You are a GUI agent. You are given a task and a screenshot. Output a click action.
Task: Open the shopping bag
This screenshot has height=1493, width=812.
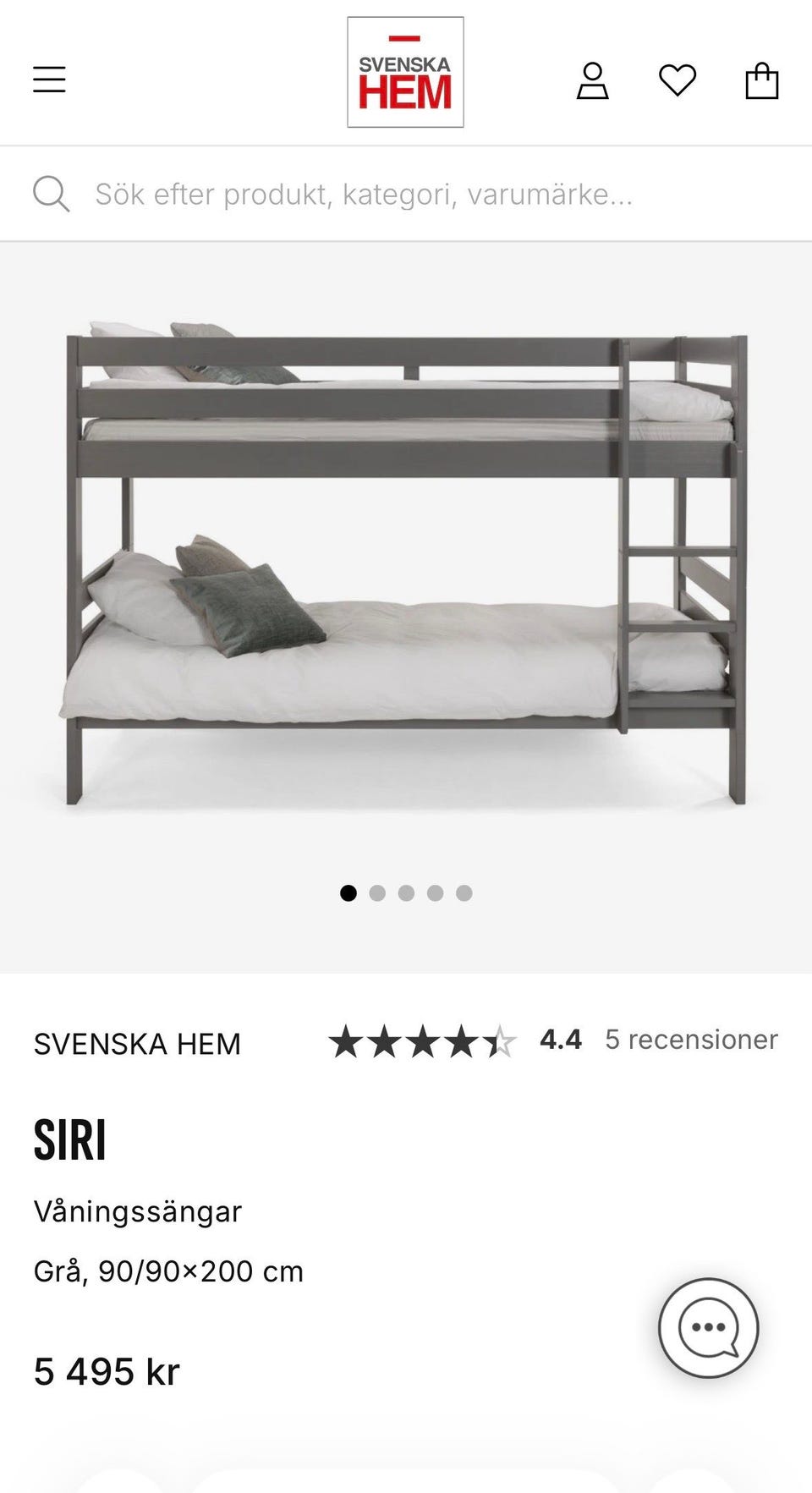[761, 81]
